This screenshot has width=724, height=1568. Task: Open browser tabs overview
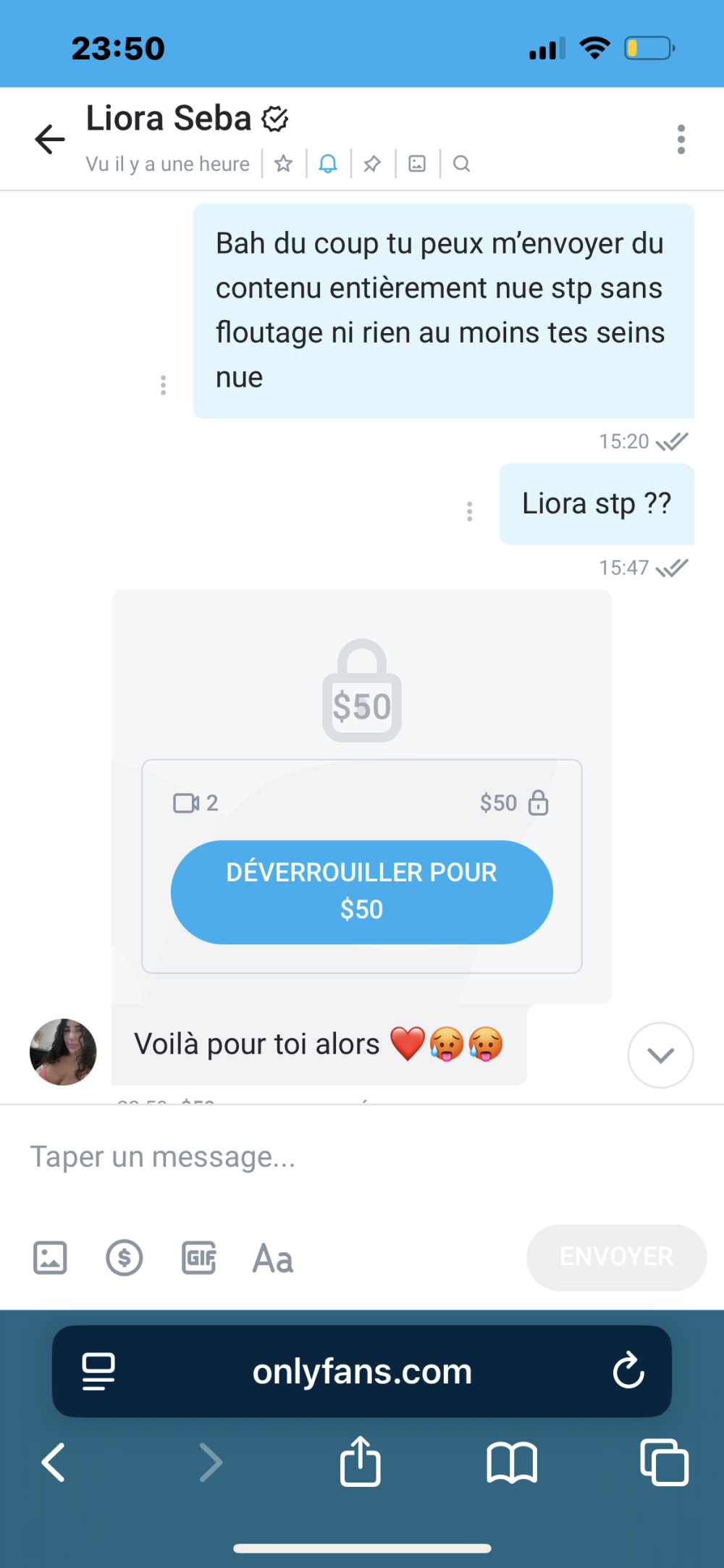point(664,1462)
